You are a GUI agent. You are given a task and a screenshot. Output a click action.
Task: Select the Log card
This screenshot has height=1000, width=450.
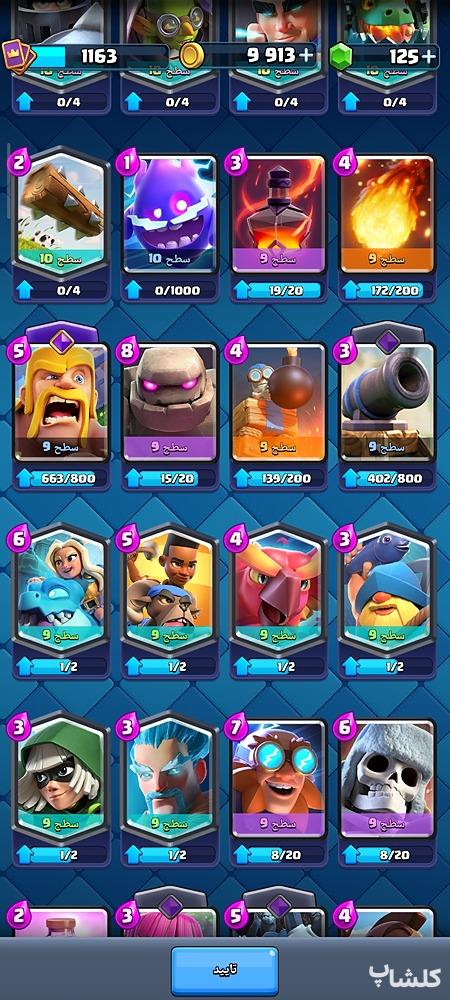click(x=61, y=225)
